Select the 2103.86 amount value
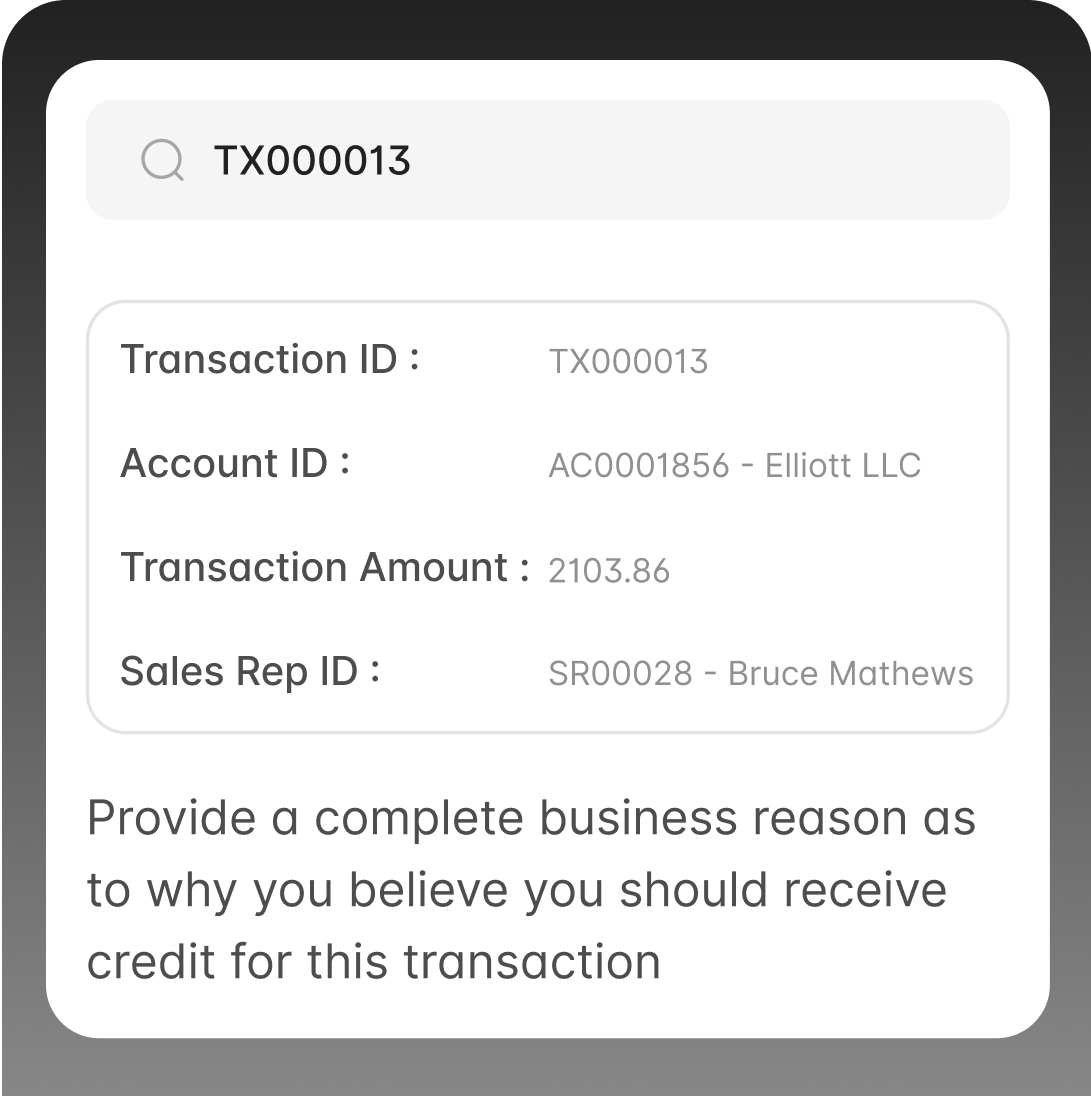 pos(610,571)
